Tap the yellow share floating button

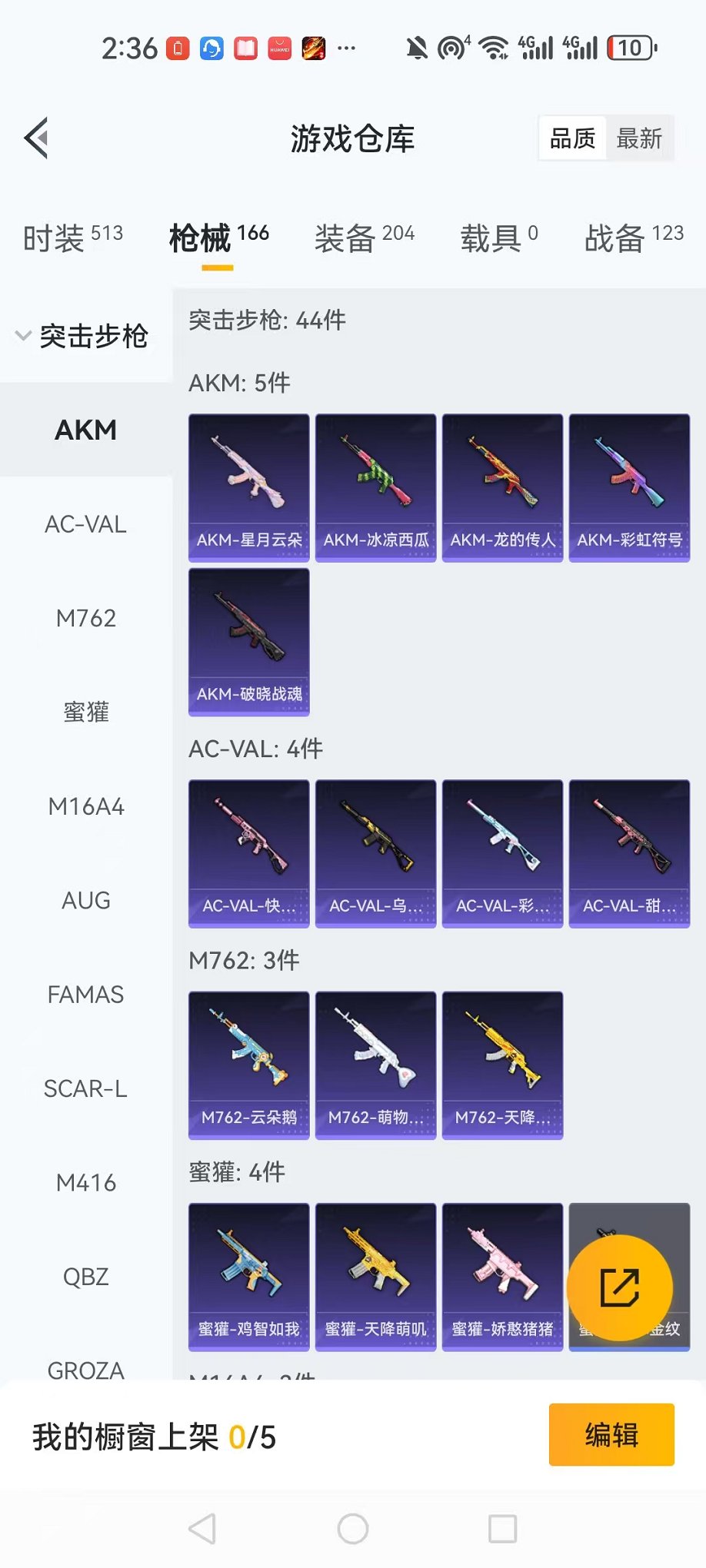[x=619, y=1287]
